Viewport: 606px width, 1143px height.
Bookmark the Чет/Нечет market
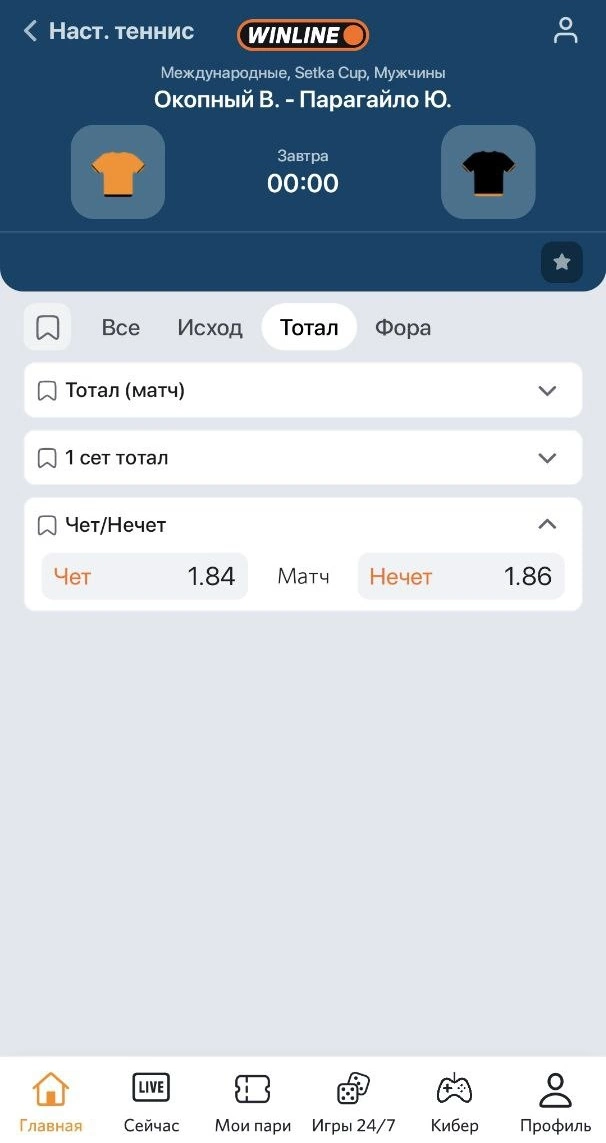(x=46, y=525)
